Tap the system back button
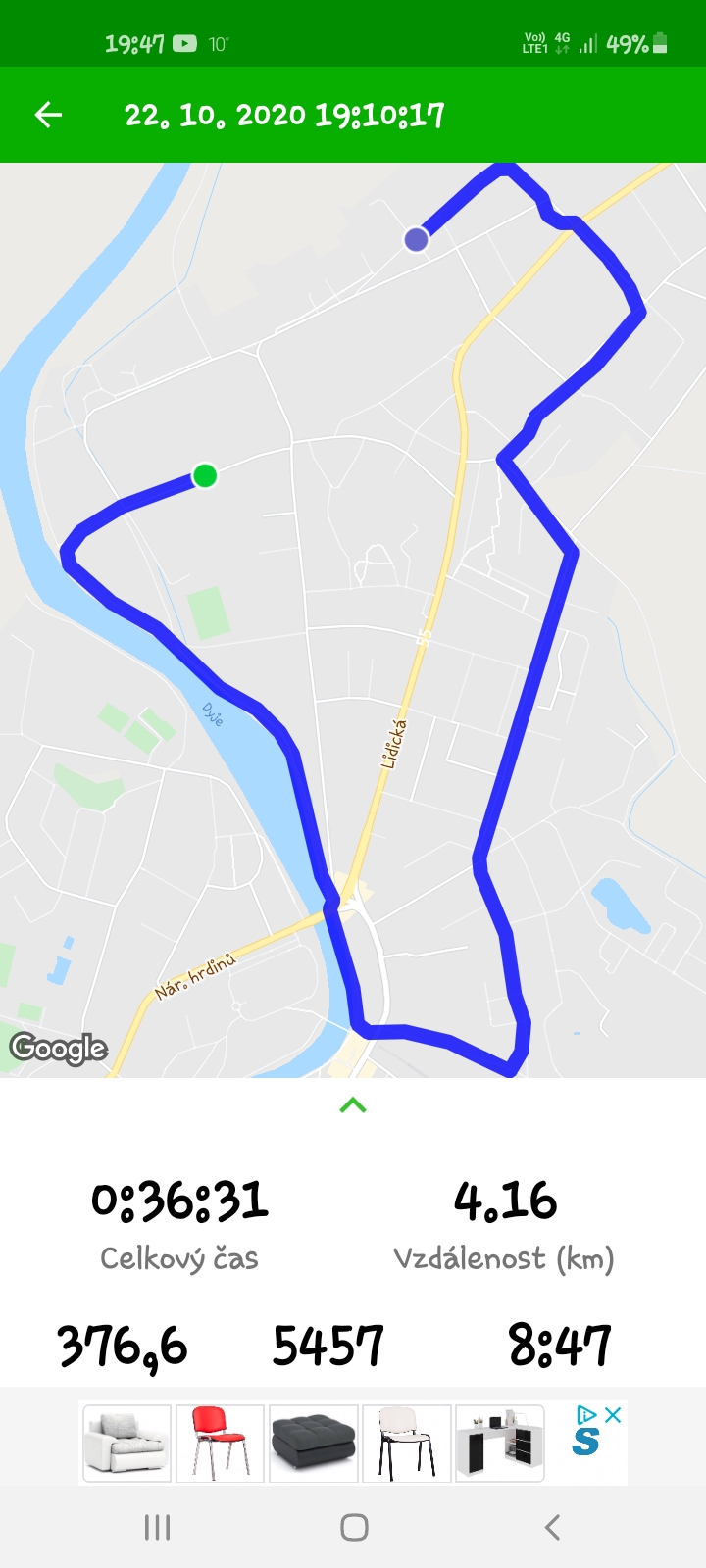 click(x=552, y=1527)
